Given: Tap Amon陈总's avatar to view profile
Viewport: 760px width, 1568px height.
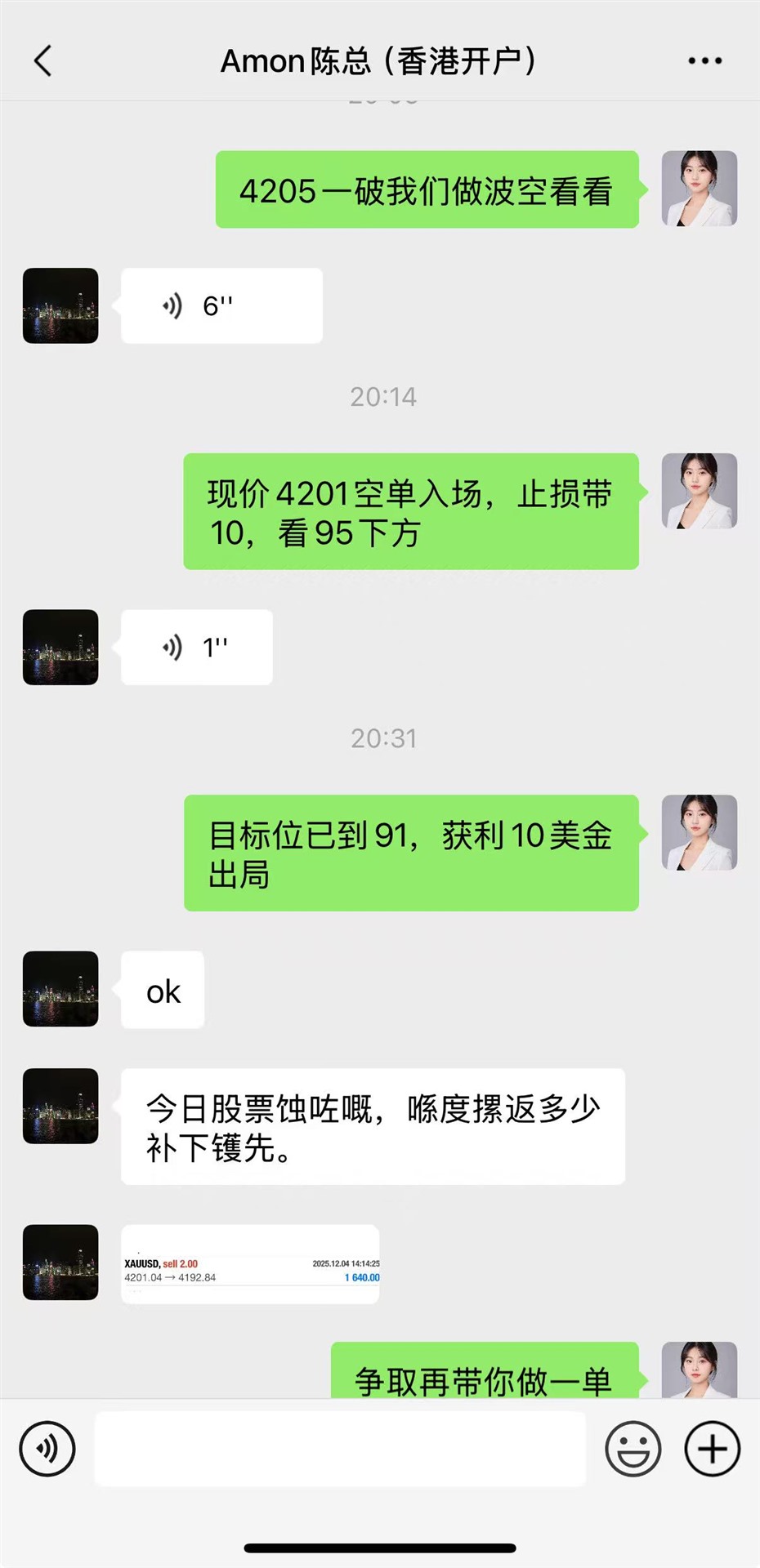Looking at the screenshot, I should click(x=60, y=305).
